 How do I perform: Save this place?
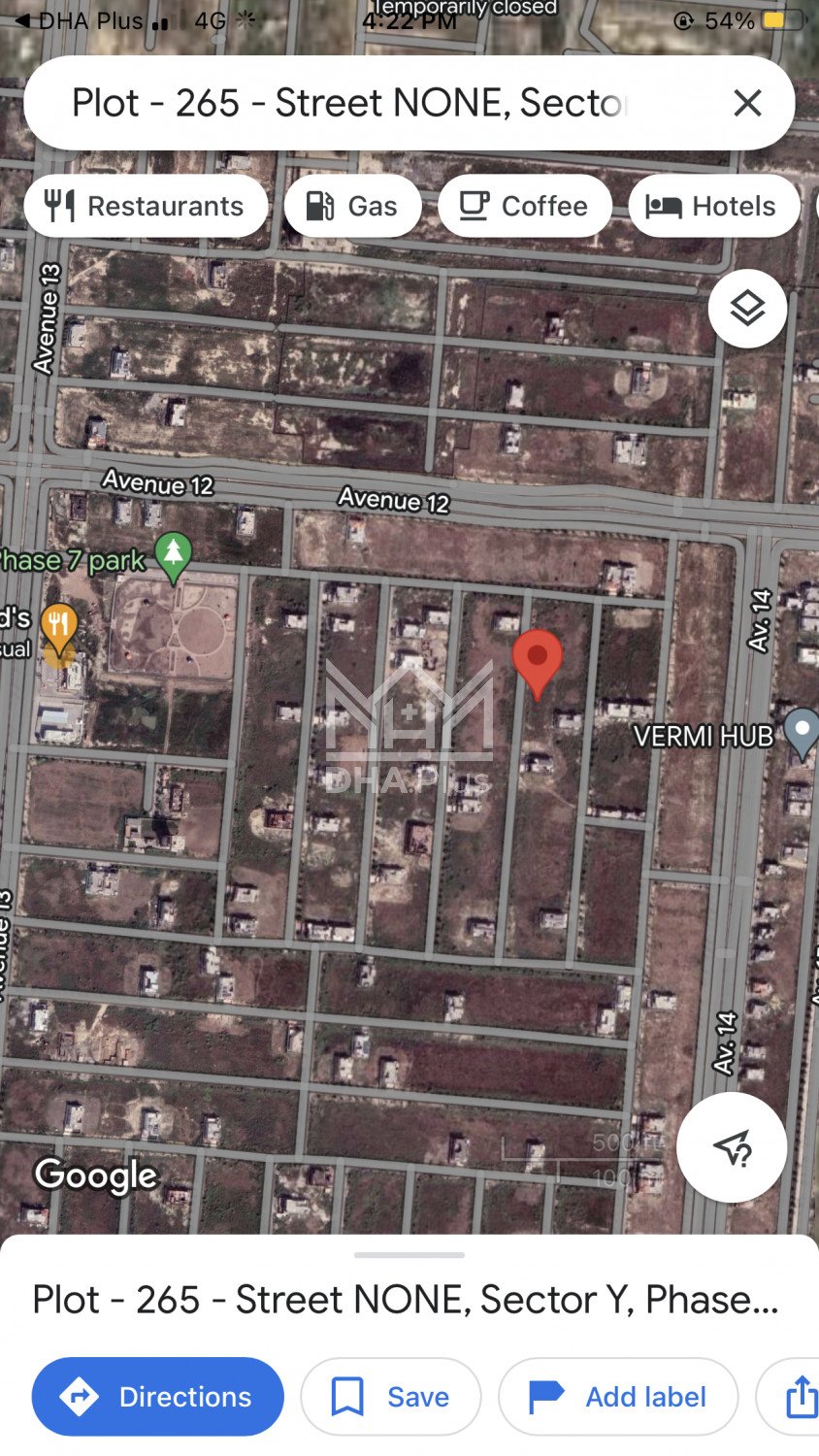click(x=390, y=1396)
